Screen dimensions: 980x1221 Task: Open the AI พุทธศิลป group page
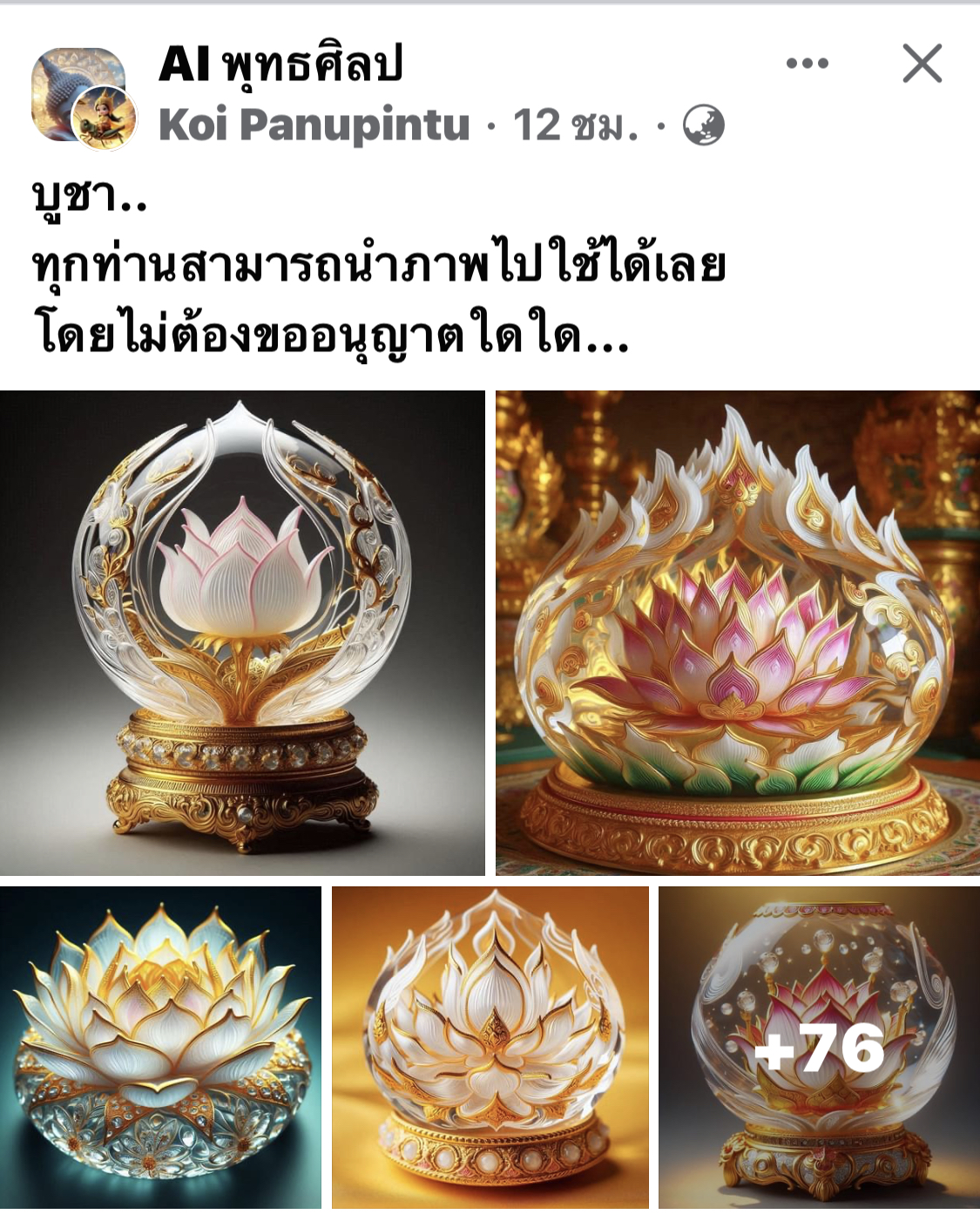tap(280, 64)
